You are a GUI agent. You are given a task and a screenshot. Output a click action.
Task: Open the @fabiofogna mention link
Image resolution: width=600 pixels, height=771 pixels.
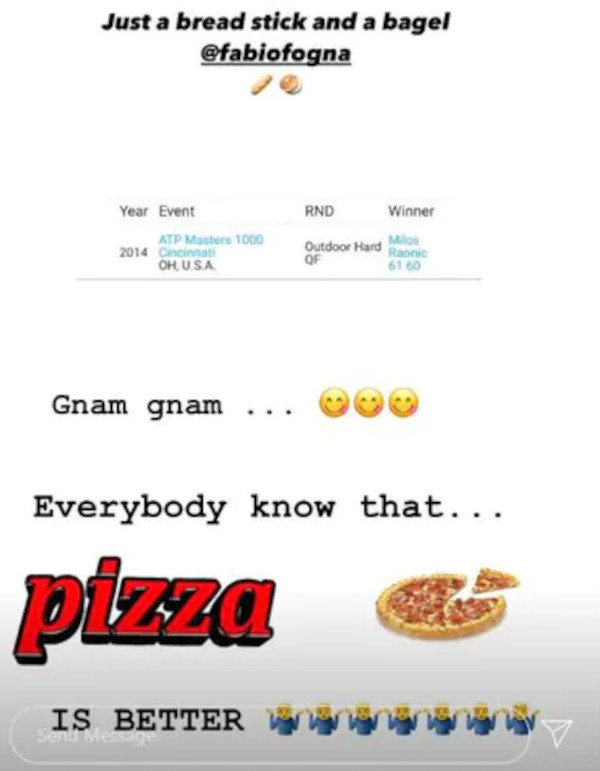tap(276, 53)
